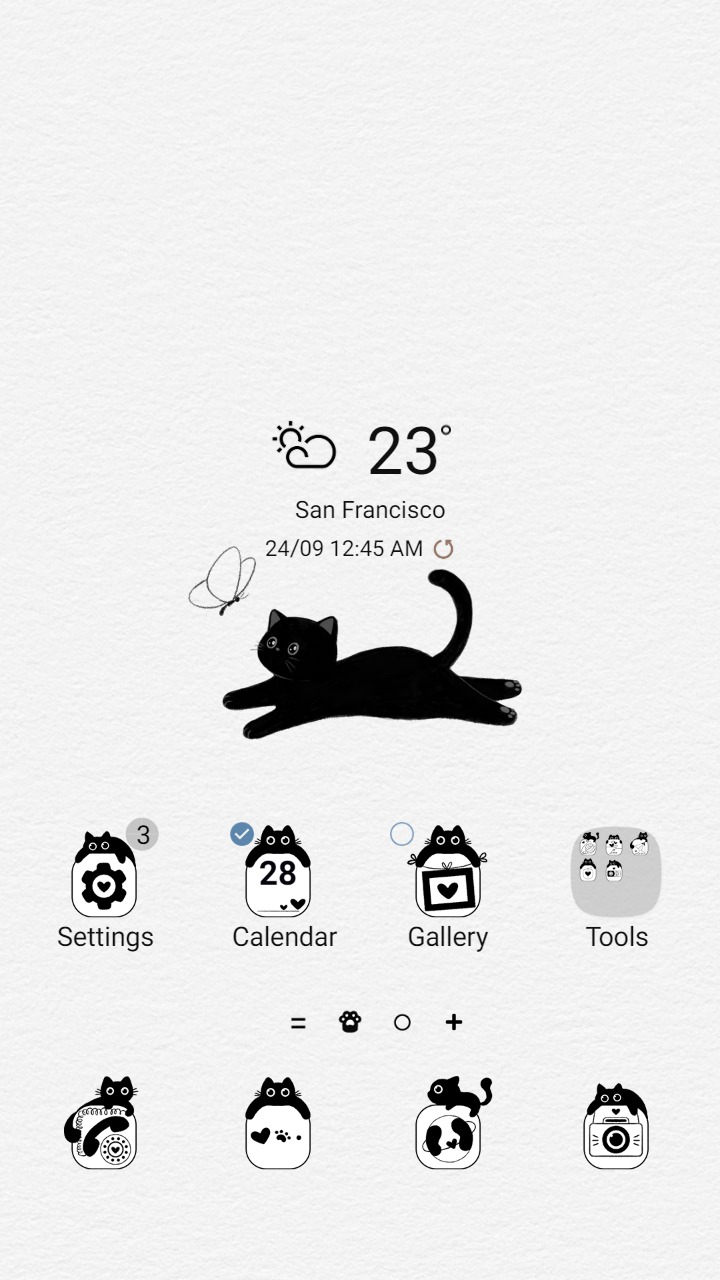Tap the refresh icon beside the time
Image resolution: width=720 pixels, height=1280 pixels.
tap(444, 548)
